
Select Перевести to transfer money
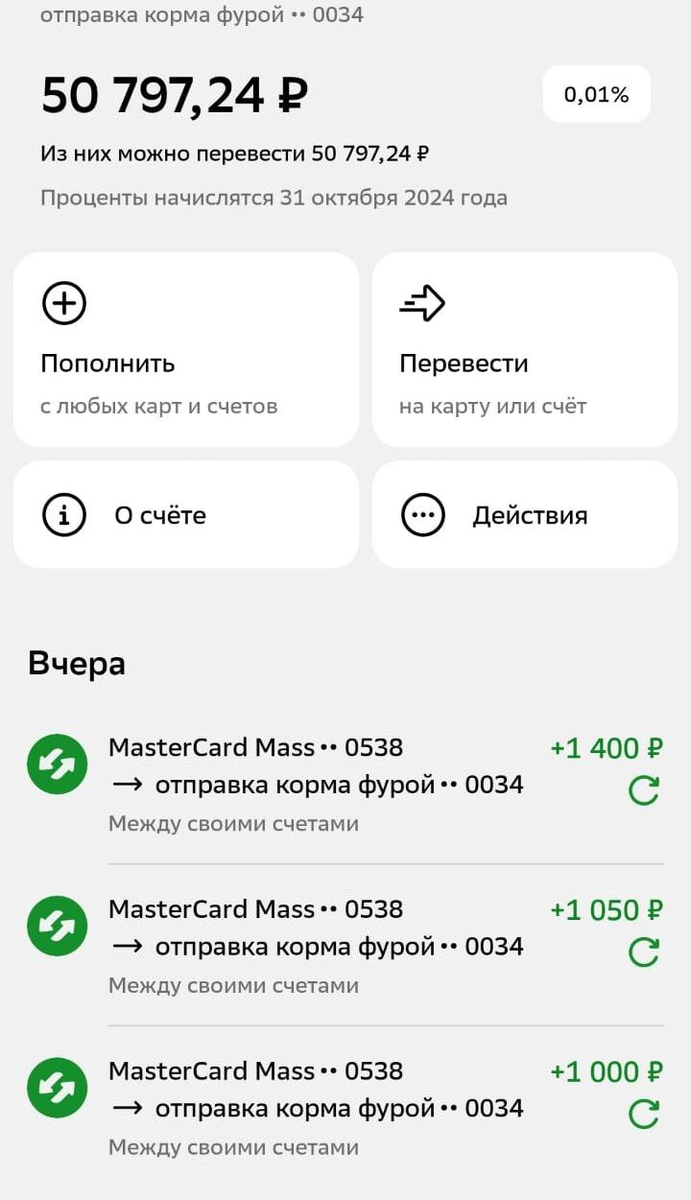[x=524, y=349]
